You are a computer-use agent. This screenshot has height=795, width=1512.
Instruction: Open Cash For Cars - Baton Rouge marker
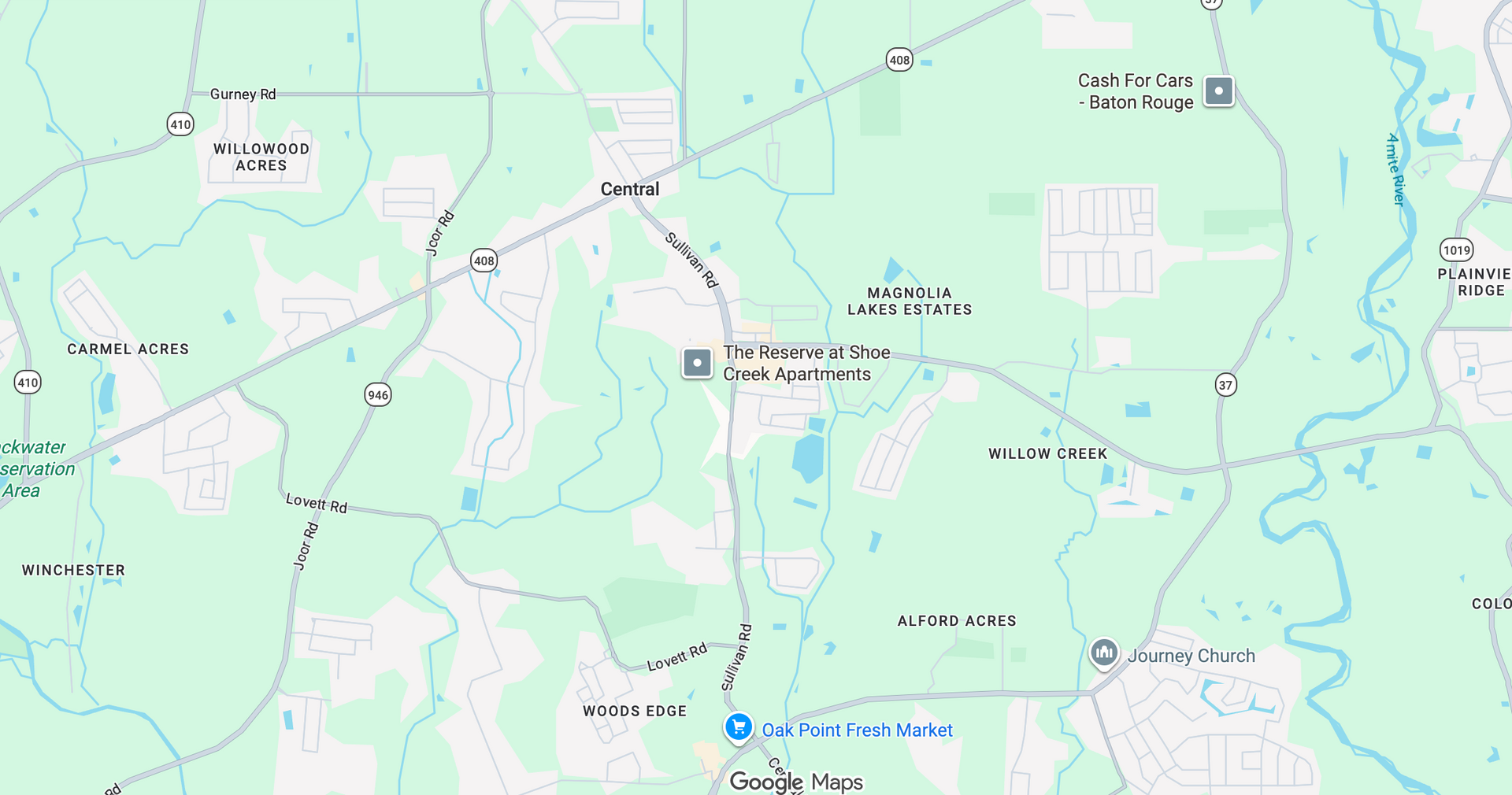click(1218, 91)
